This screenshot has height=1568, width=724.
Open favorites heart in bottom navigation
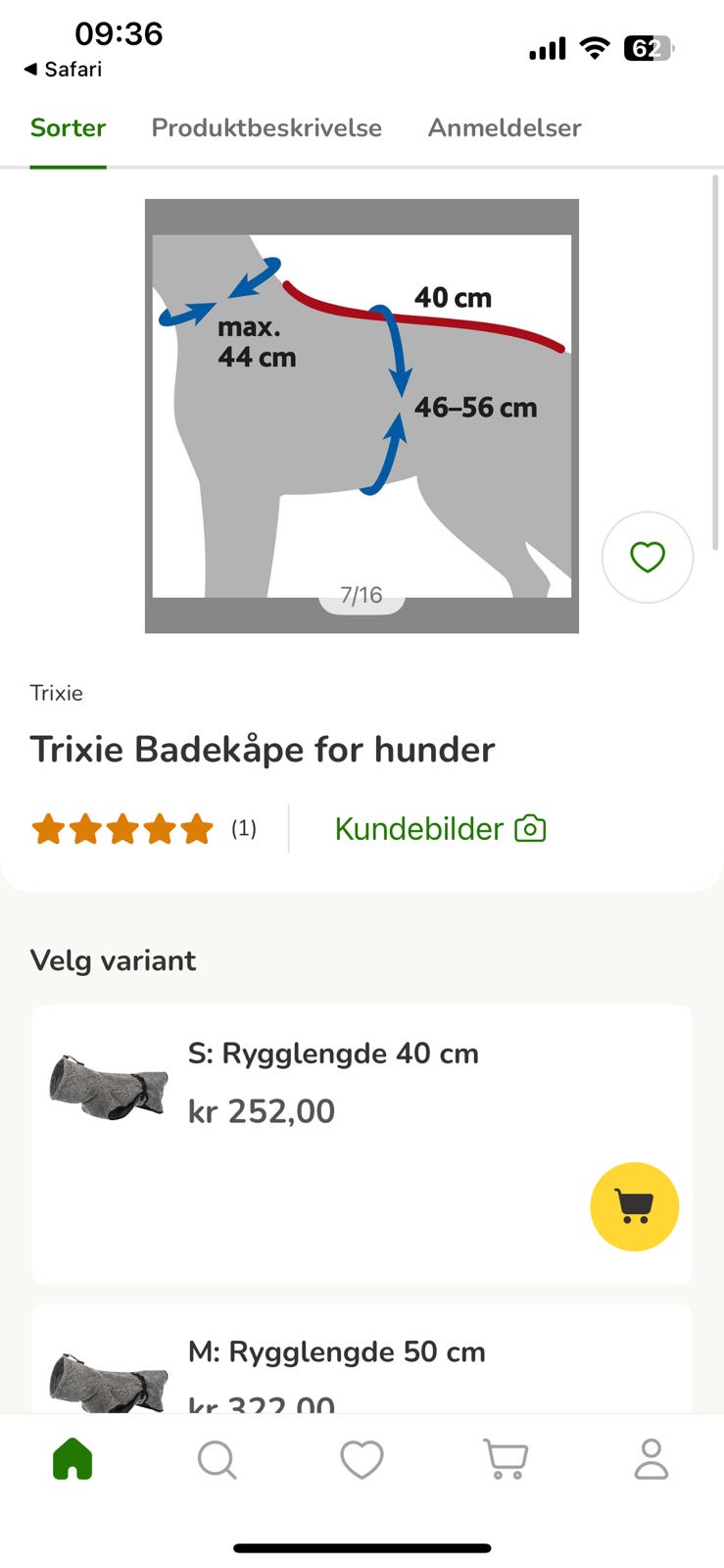point(362,1458)
